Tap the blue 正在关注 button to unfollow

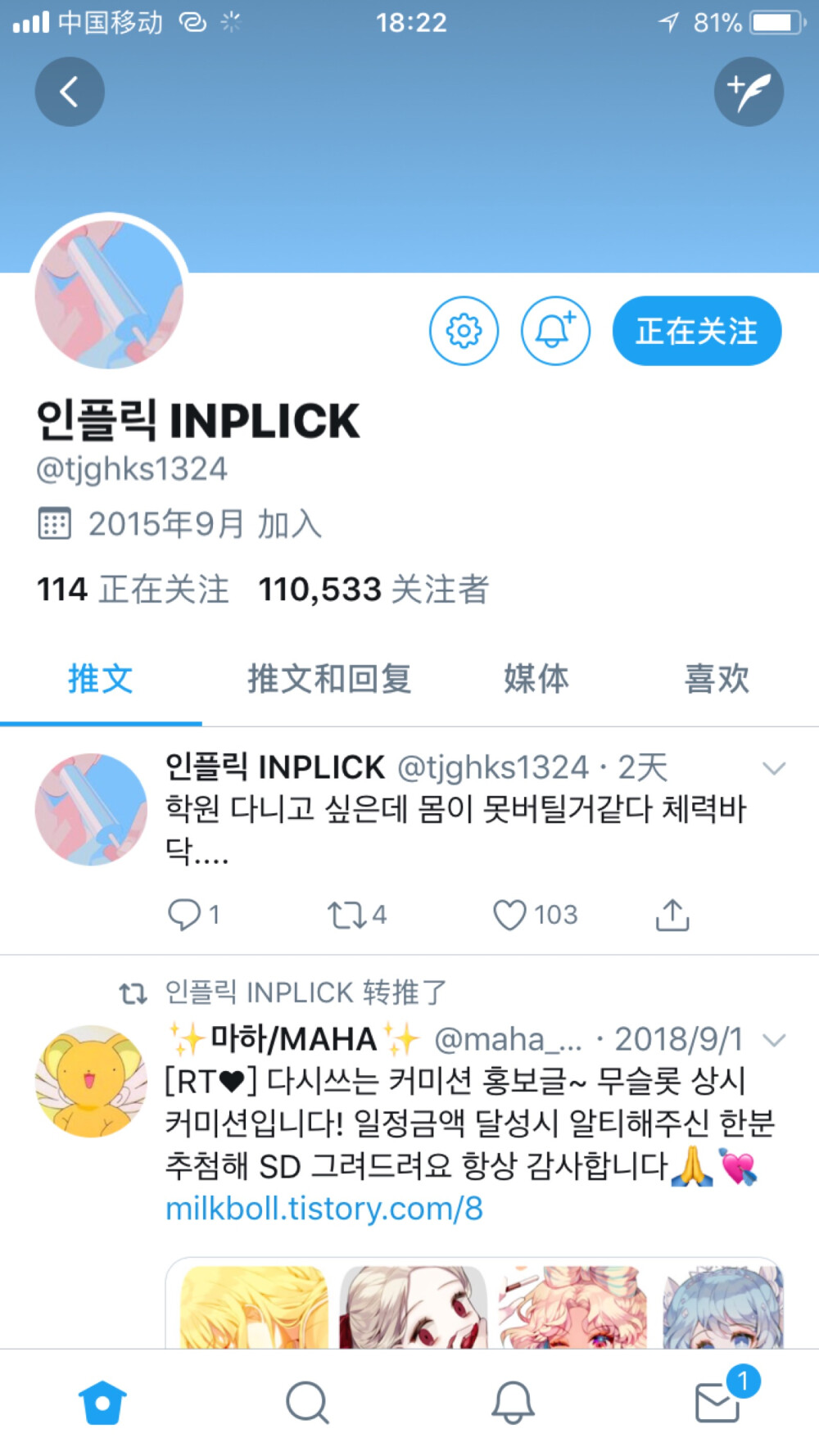(697, 331)
